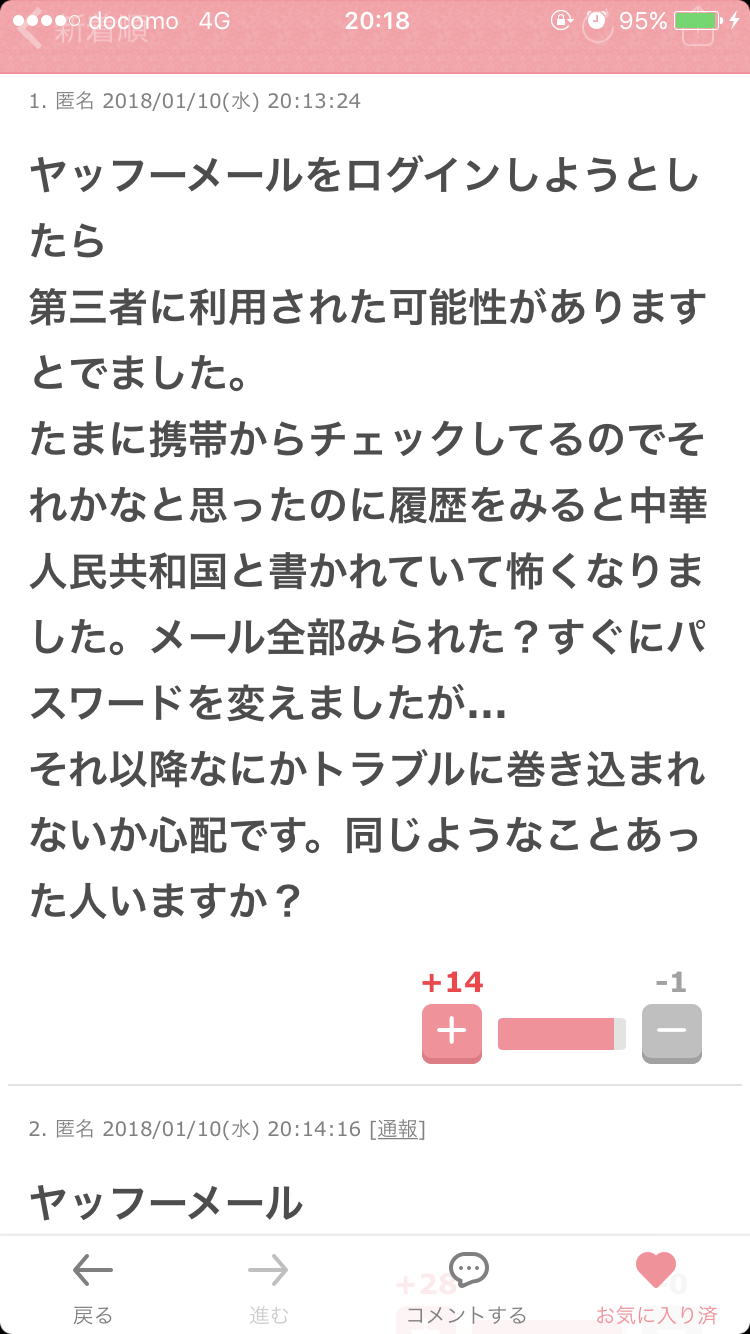Open コメントする to write a comment
Image resolution: width=750 pixels, height=1334 pixels.
466,1288
